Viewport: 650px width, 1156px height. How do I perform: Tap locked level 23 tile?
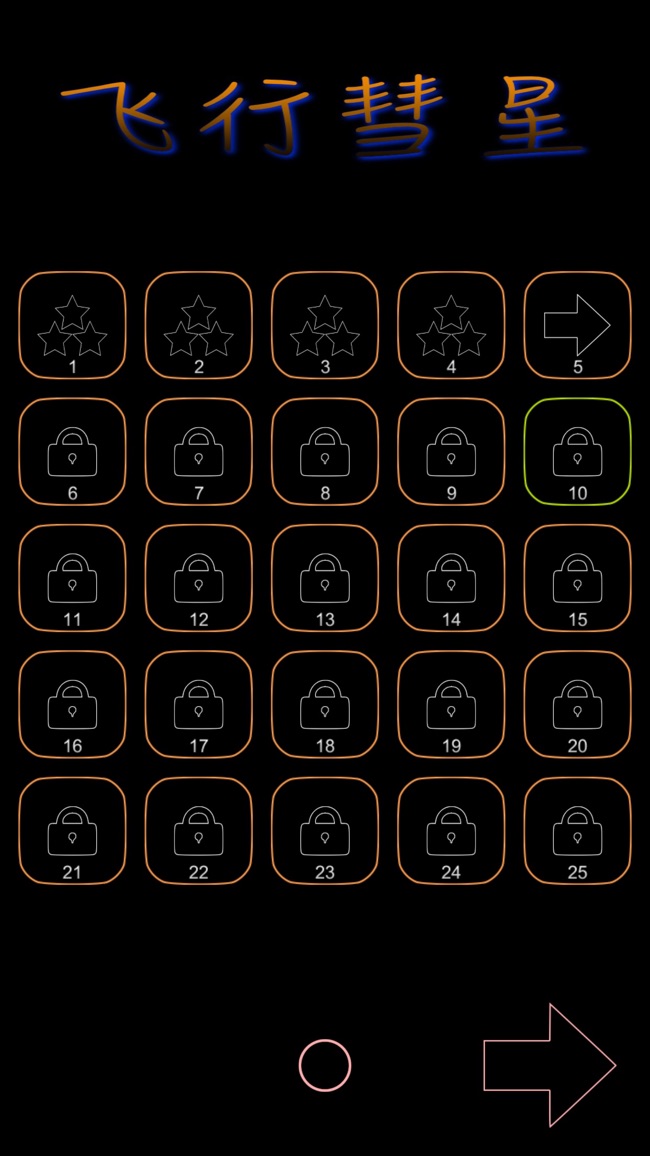click(325, 831)
